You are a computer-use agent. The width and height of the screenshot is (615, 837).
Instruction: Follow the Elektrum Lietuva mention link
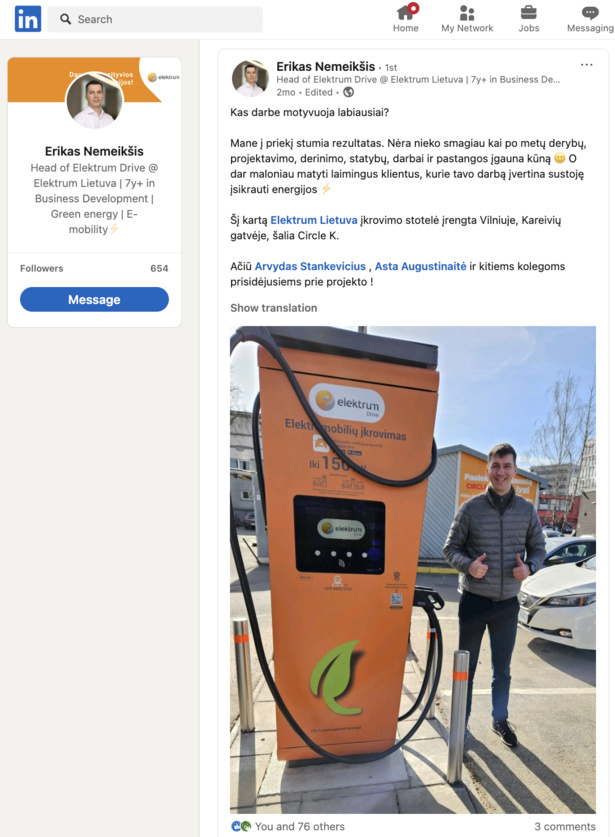point(313,220)
